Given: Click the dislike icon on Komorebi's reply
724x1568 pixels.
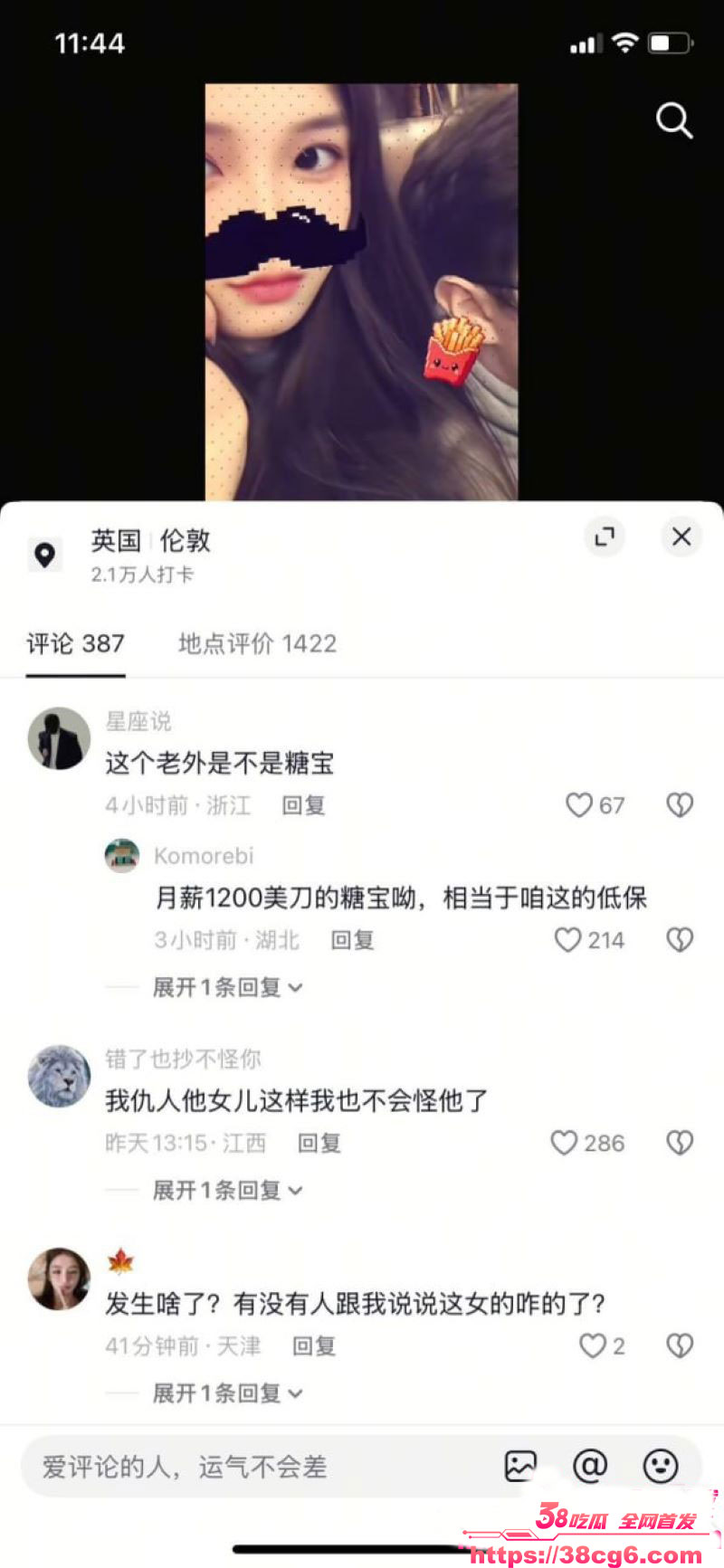Looking at the screenshot, I should tap(679, 939).
